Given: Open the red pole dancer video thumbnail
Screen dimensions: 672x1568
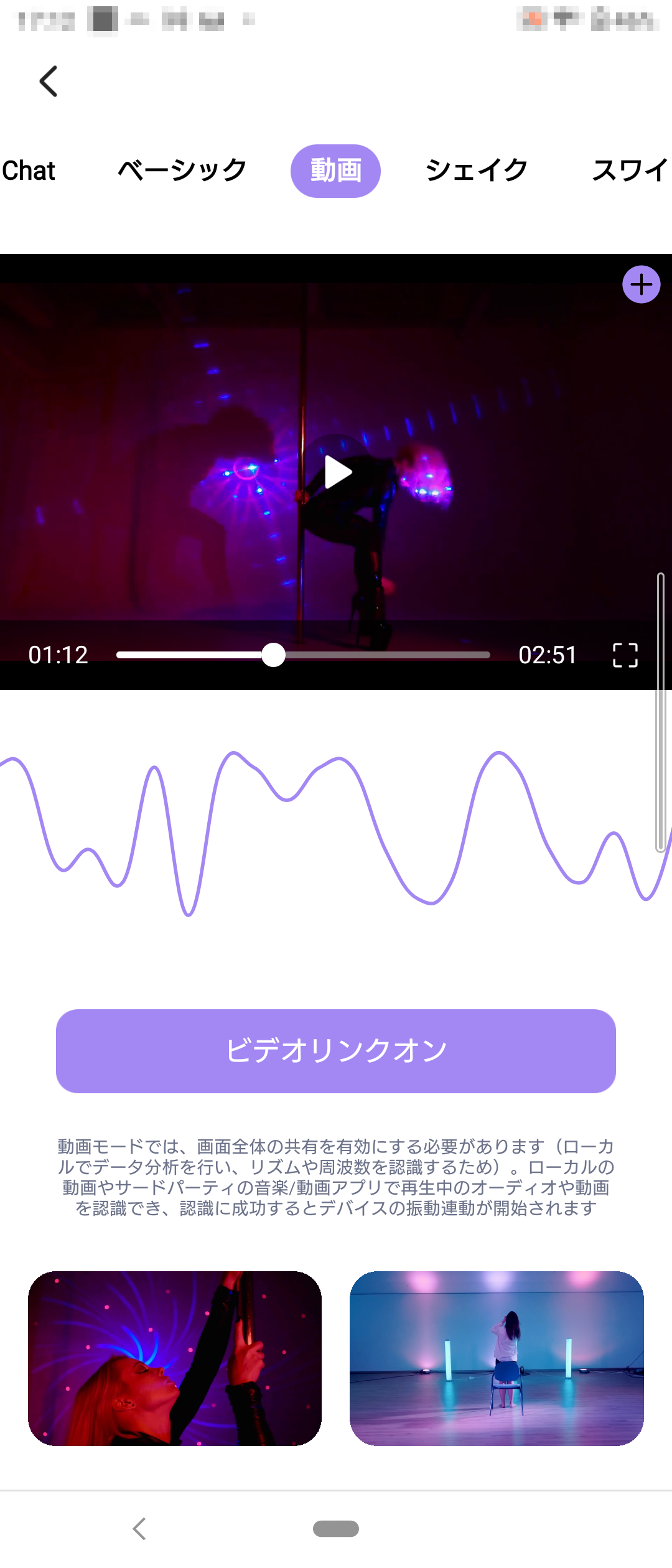Looking at the screenshot, I should click(175, 1358).
